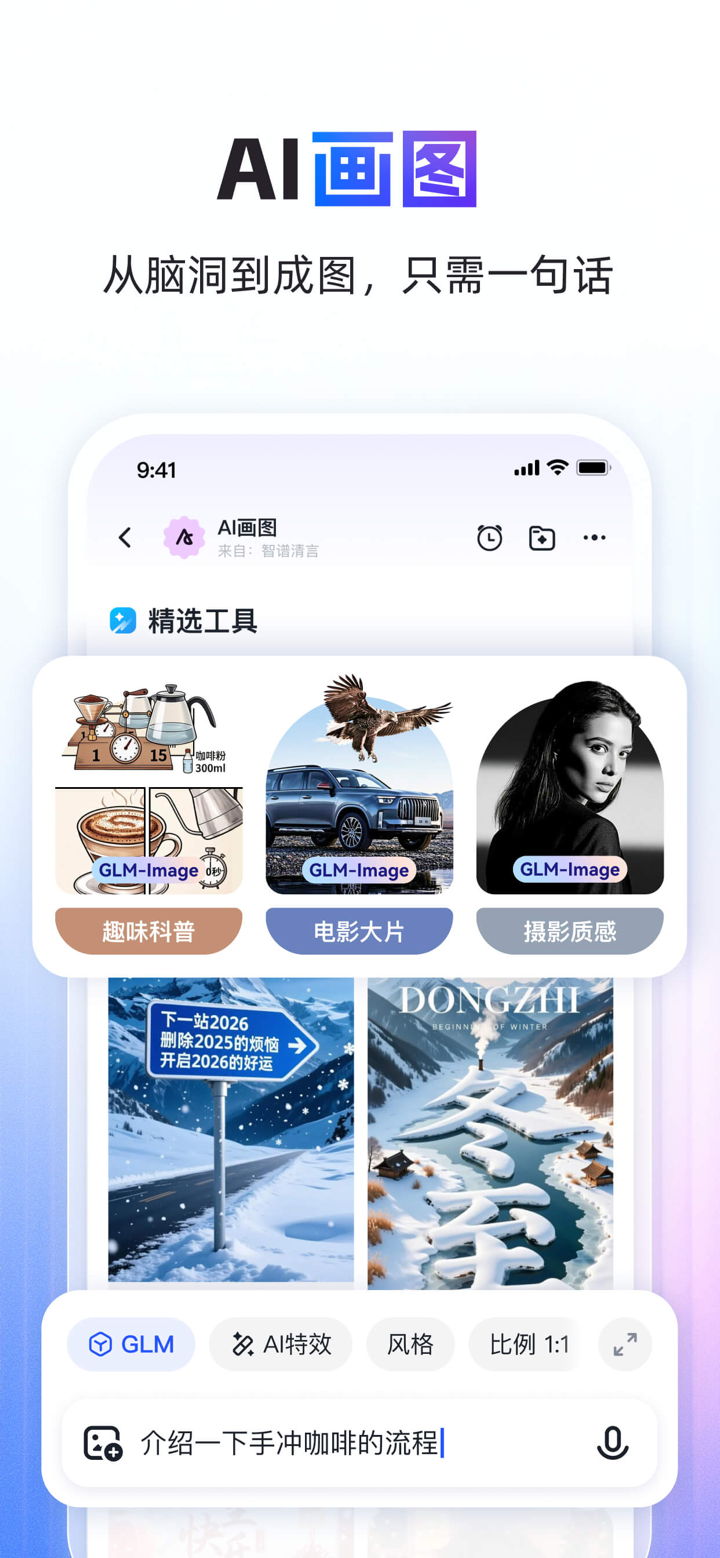Screen dimensions: 720x1558
Task: Open the save-to-folder icon
Action: click(x=541, y=538)
